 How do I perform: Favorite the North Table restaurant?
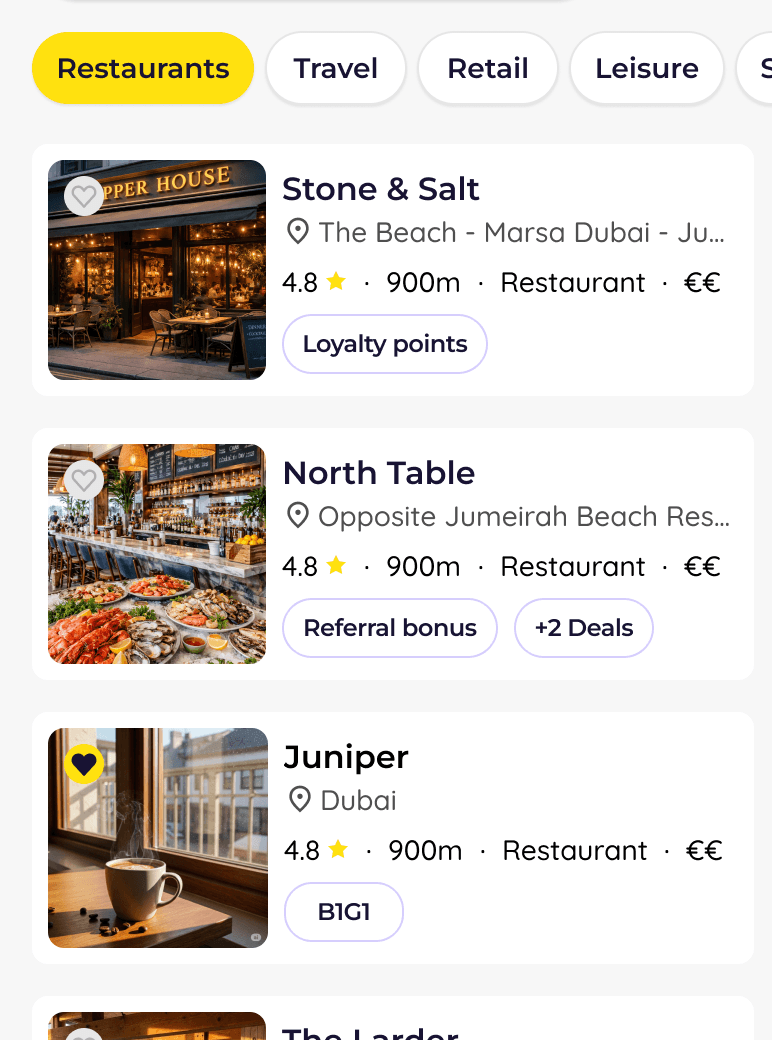84,480
